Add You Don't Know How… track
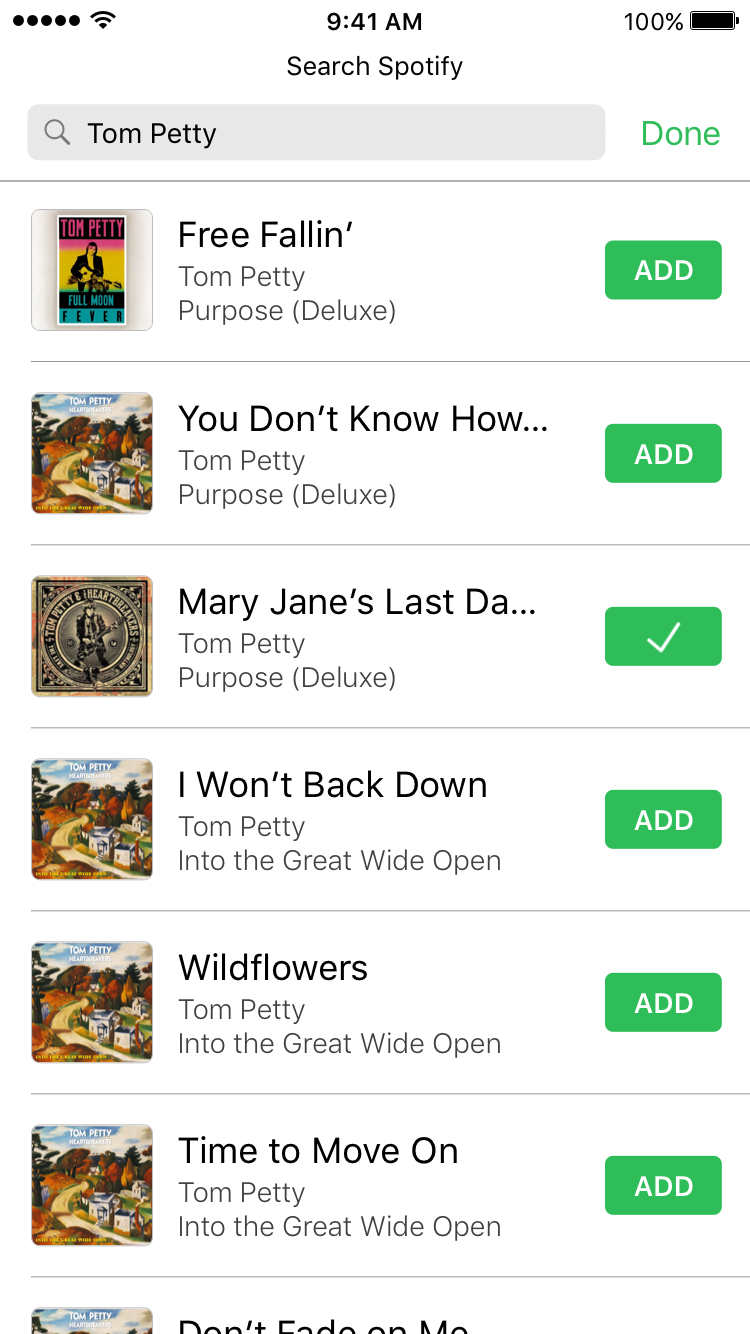The height and width of the screenshot is (1334, 750). (663, 453)
